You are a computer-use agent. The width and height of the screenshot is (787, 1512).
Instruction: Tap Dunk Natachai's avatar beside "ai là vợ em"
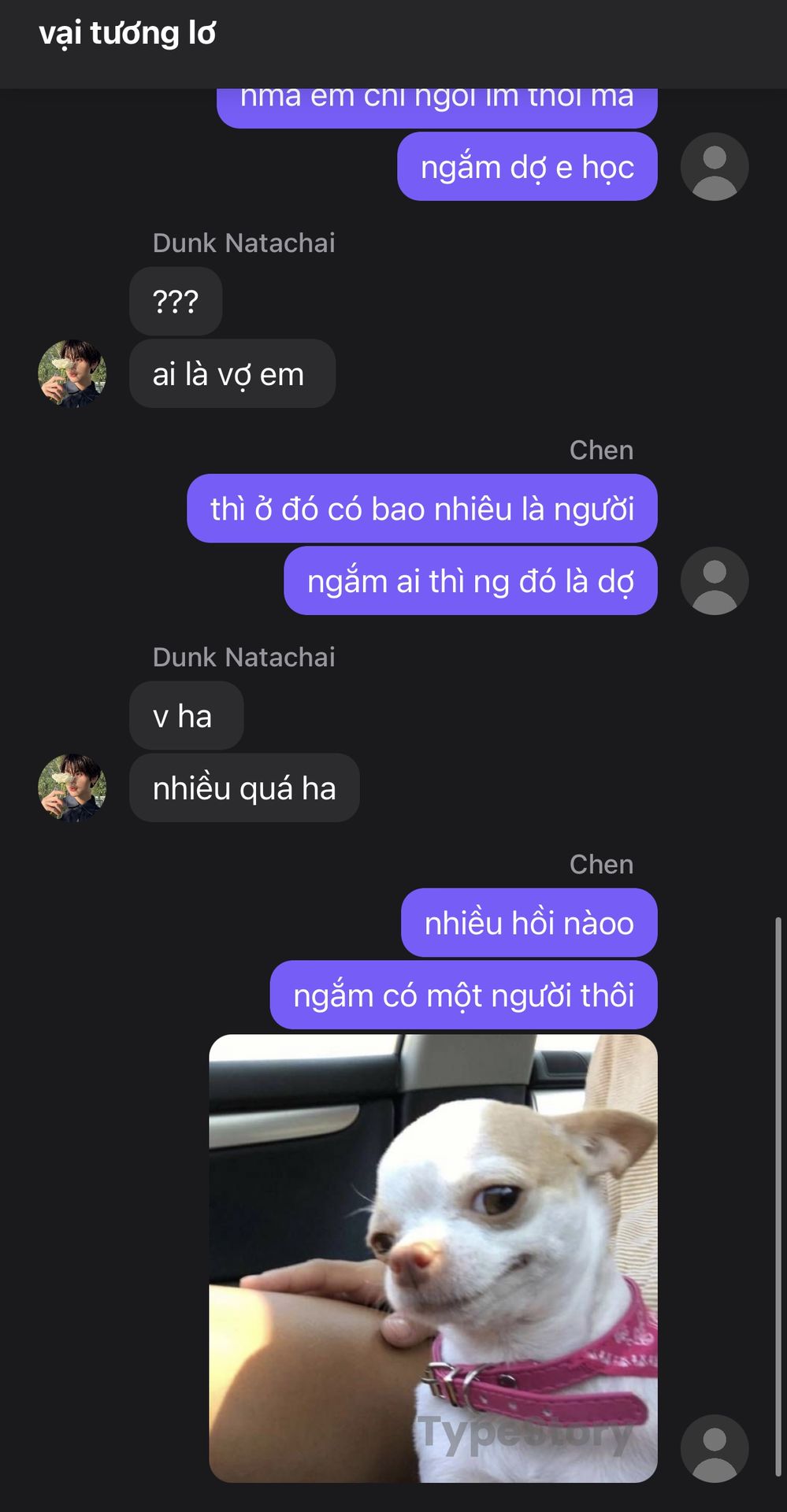72,374
